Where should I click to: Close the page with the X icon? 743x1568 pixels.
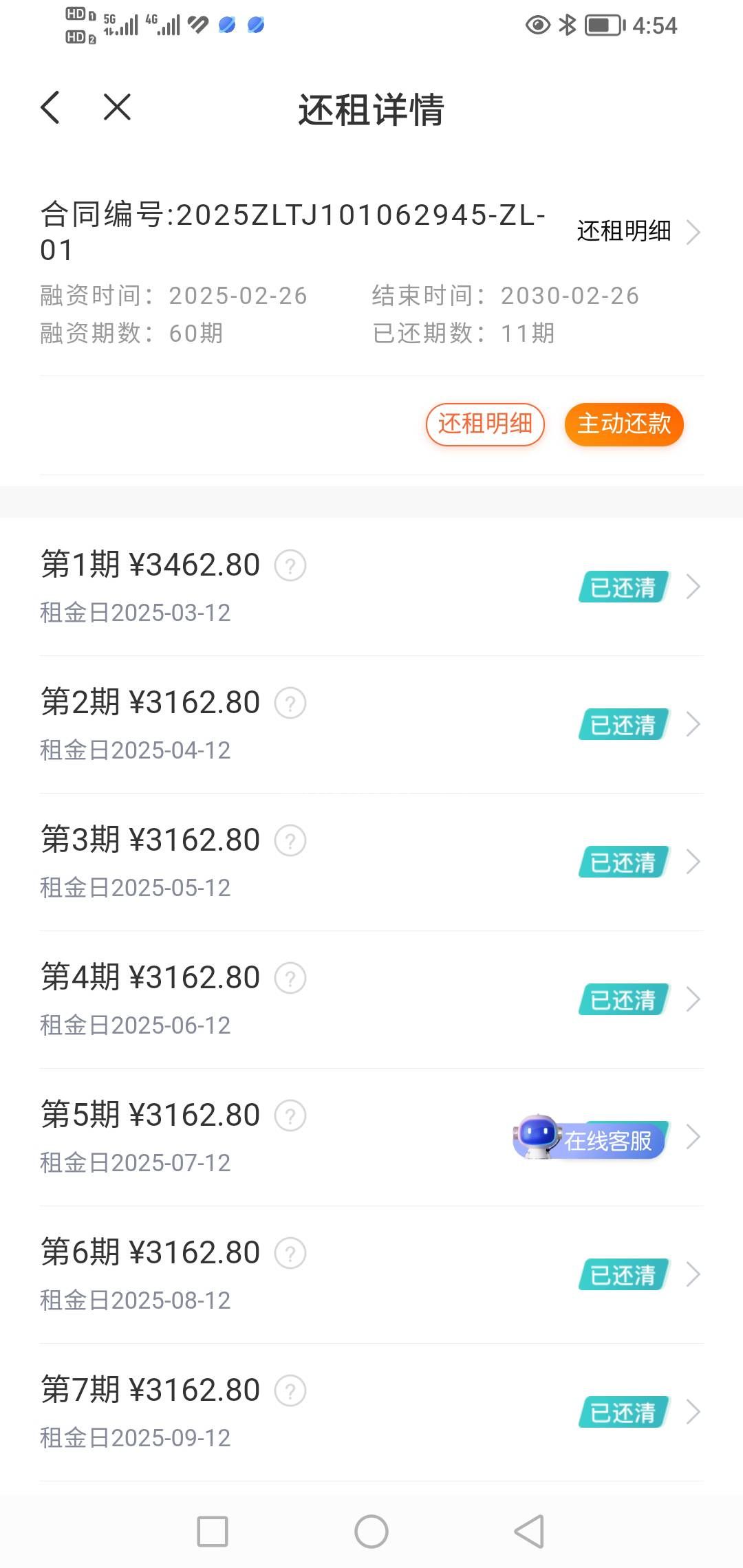click(117, 108)
